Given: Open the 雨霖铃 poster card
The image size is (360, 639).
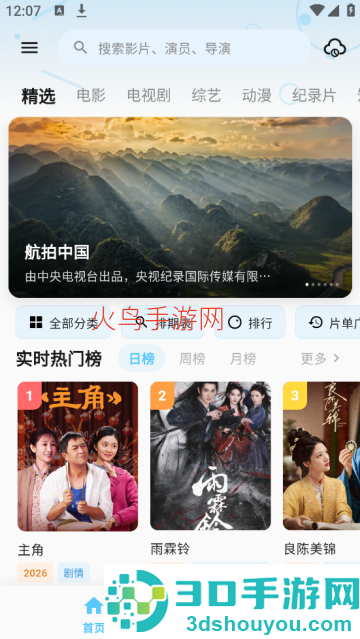Looking at the screenshot, I should click(210, 469).
